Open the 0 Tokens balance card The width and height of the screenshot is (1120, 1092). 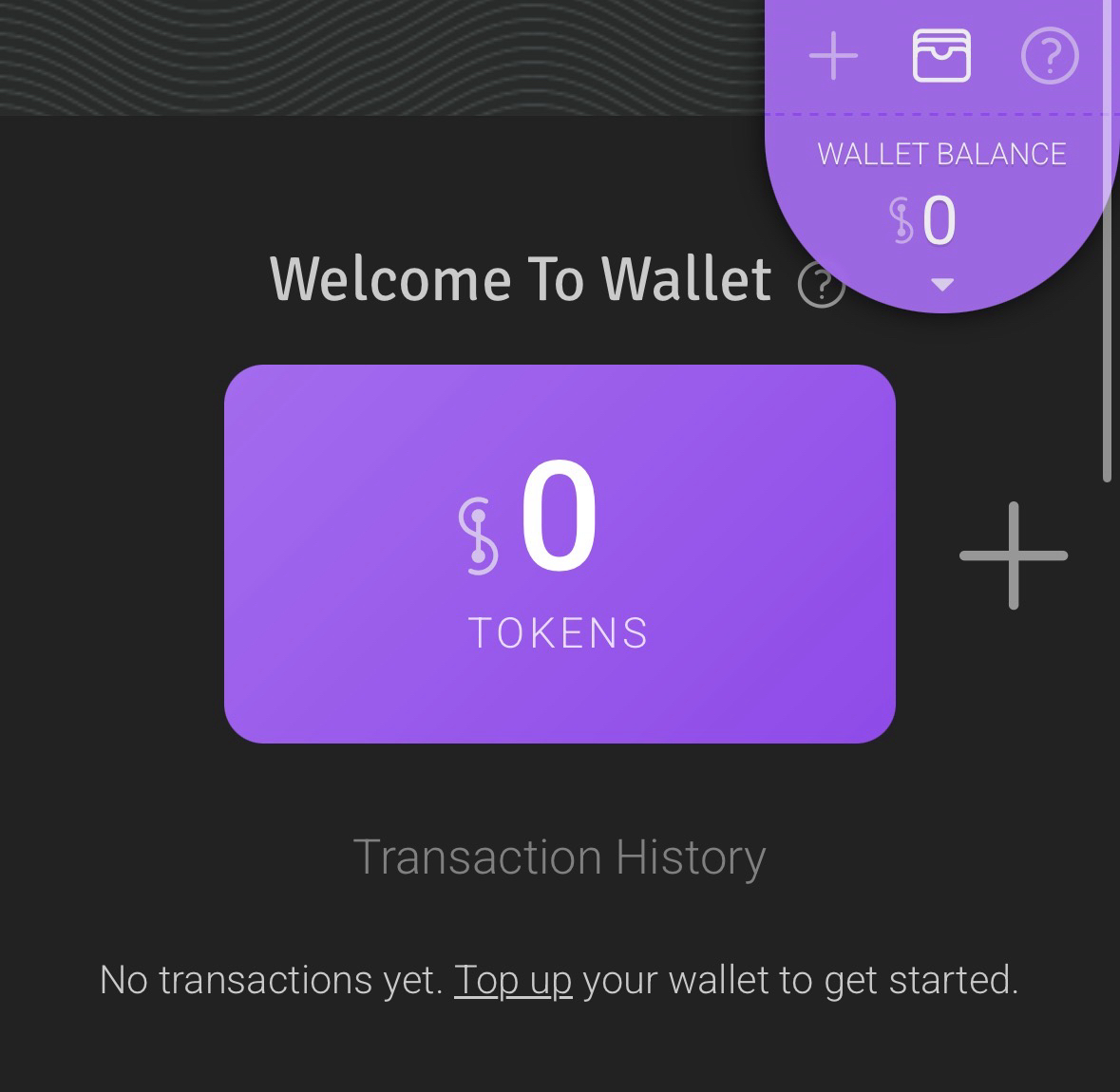click(560, 554)
